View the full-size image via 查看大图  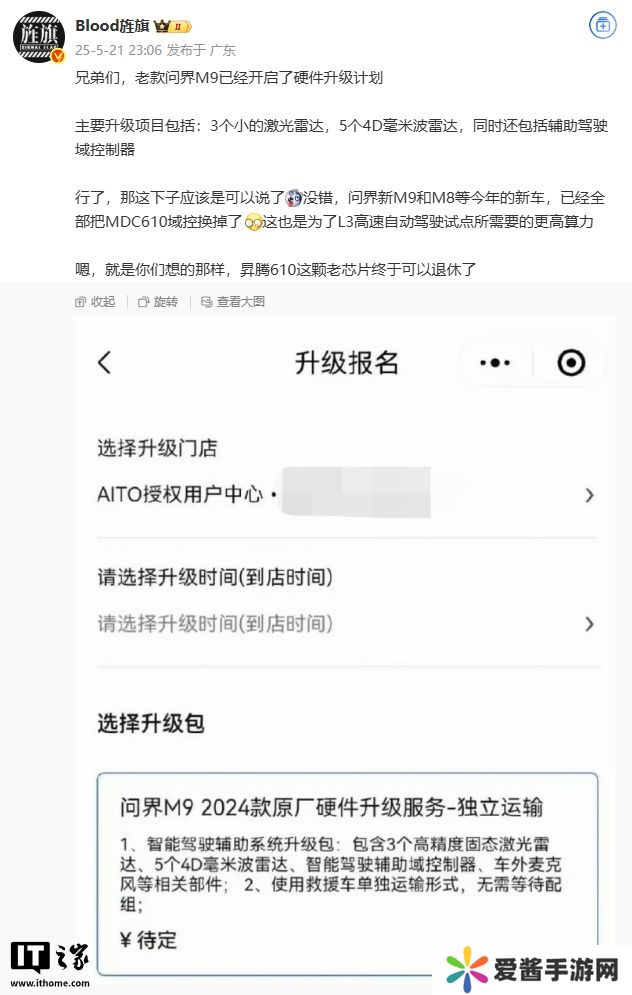(x=232, y=301)
